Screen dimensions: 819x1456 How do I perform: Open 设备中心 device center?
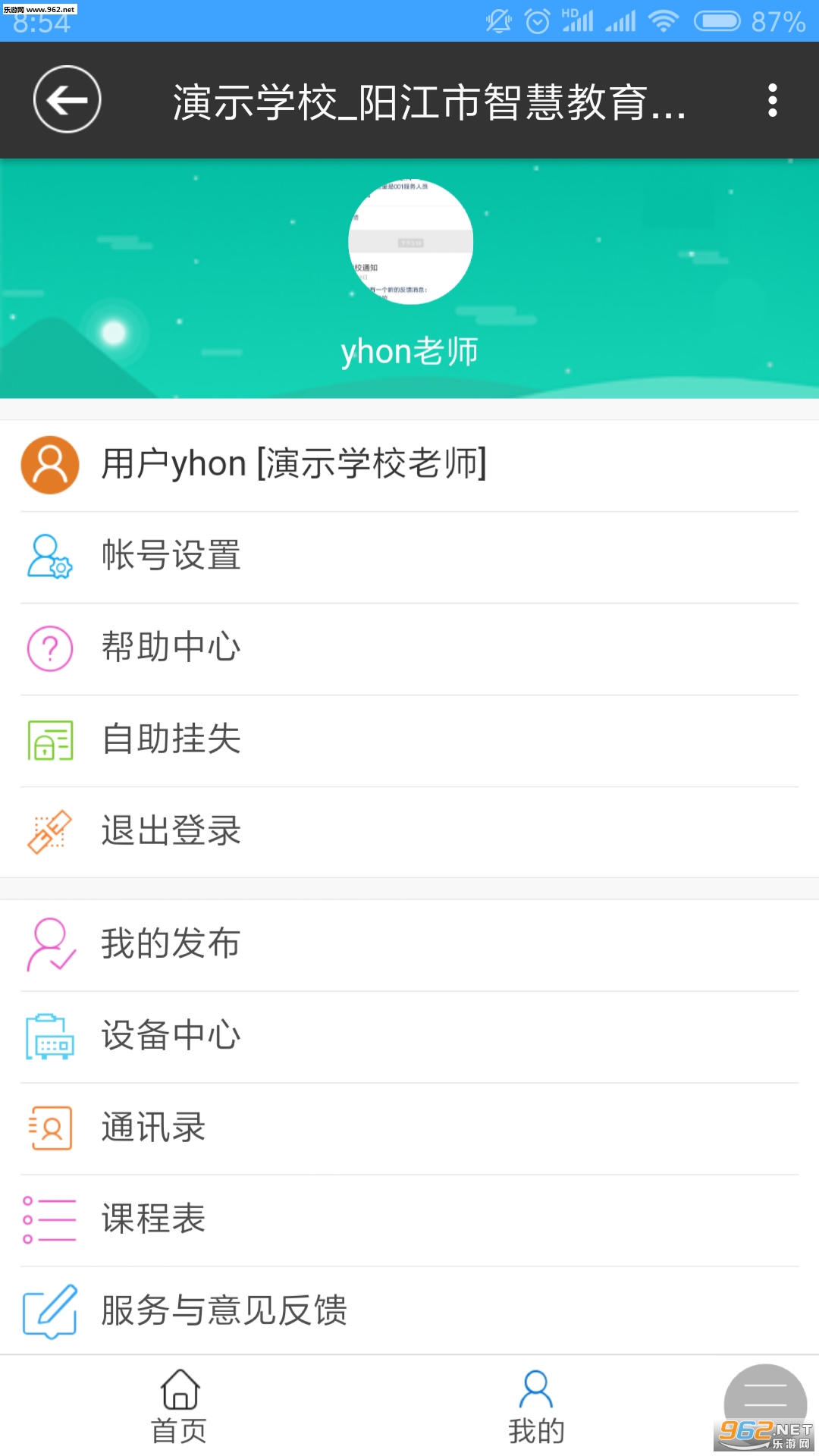coord(409,1037)
